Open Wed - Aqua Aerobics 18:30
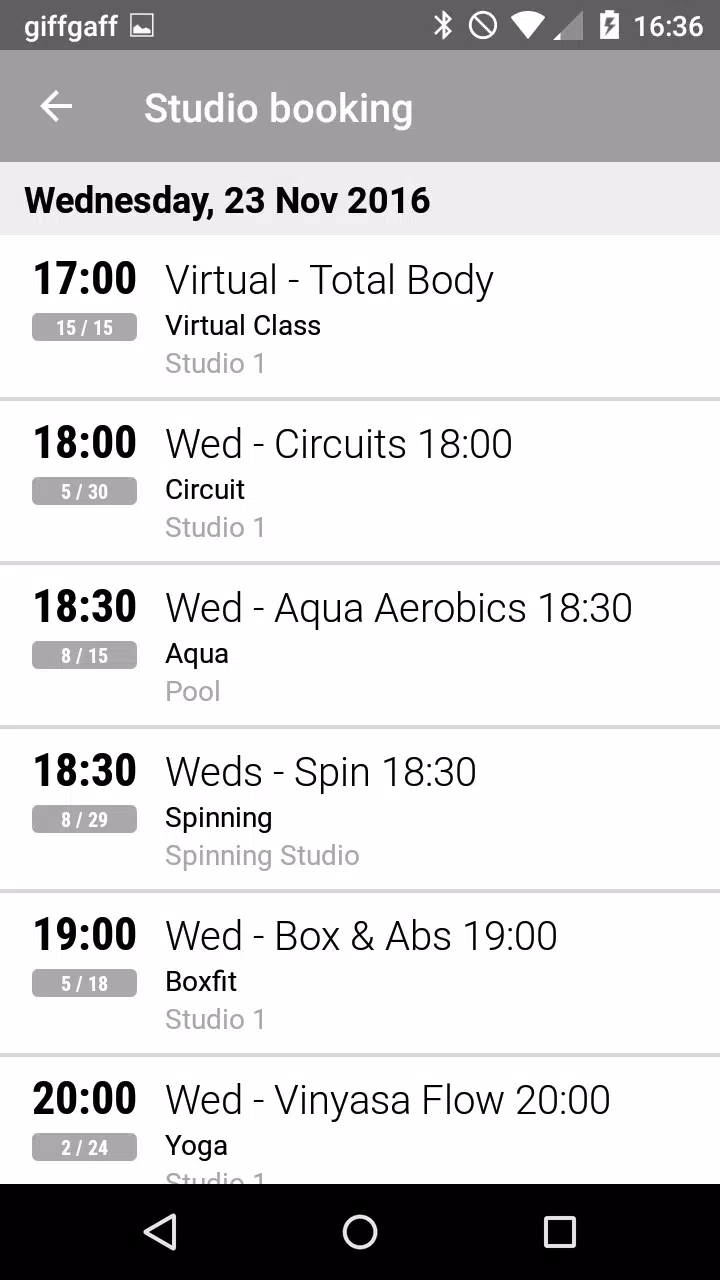 pos(360,645)
